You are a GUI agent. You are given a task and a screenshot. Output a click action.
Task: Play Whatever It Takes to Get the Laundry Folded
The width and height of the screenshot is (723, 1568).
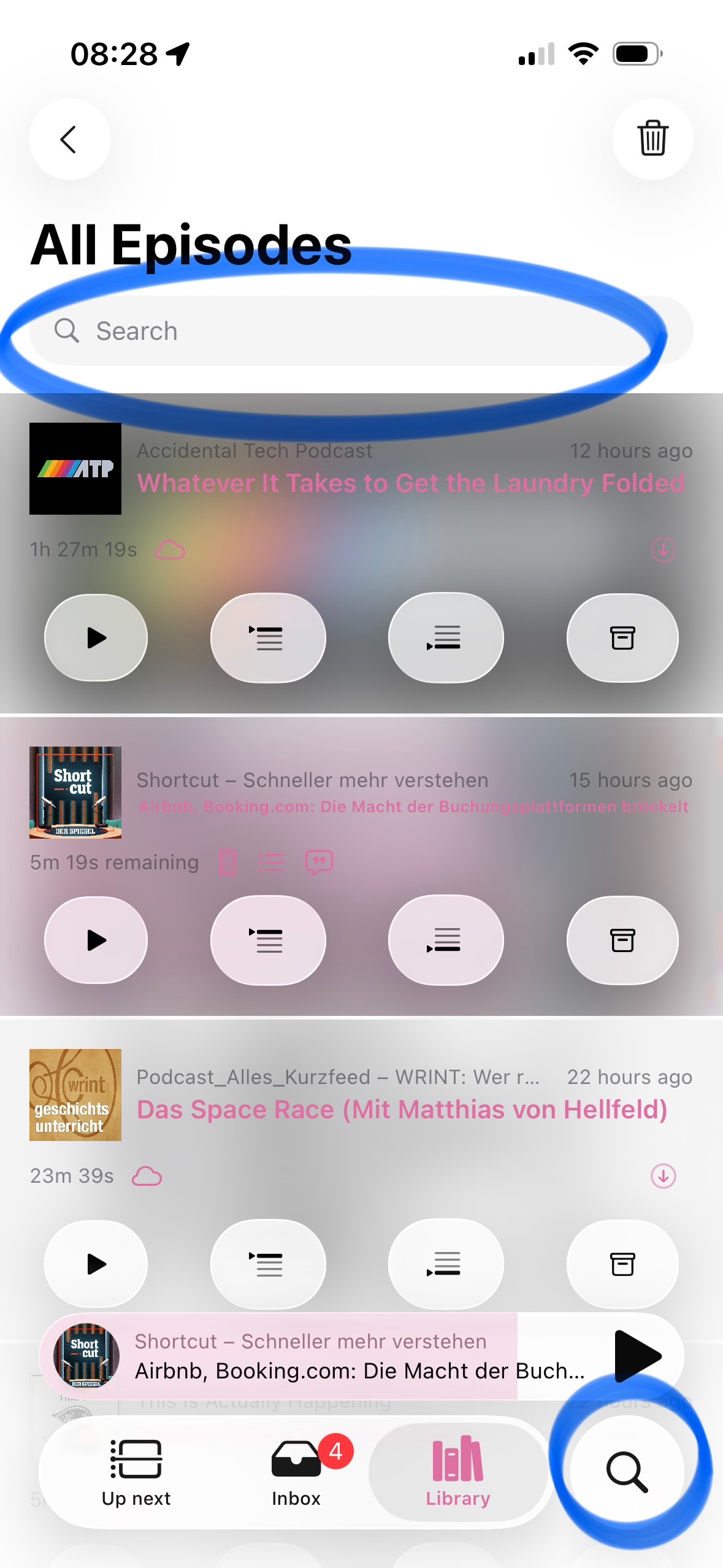point(96,638)
